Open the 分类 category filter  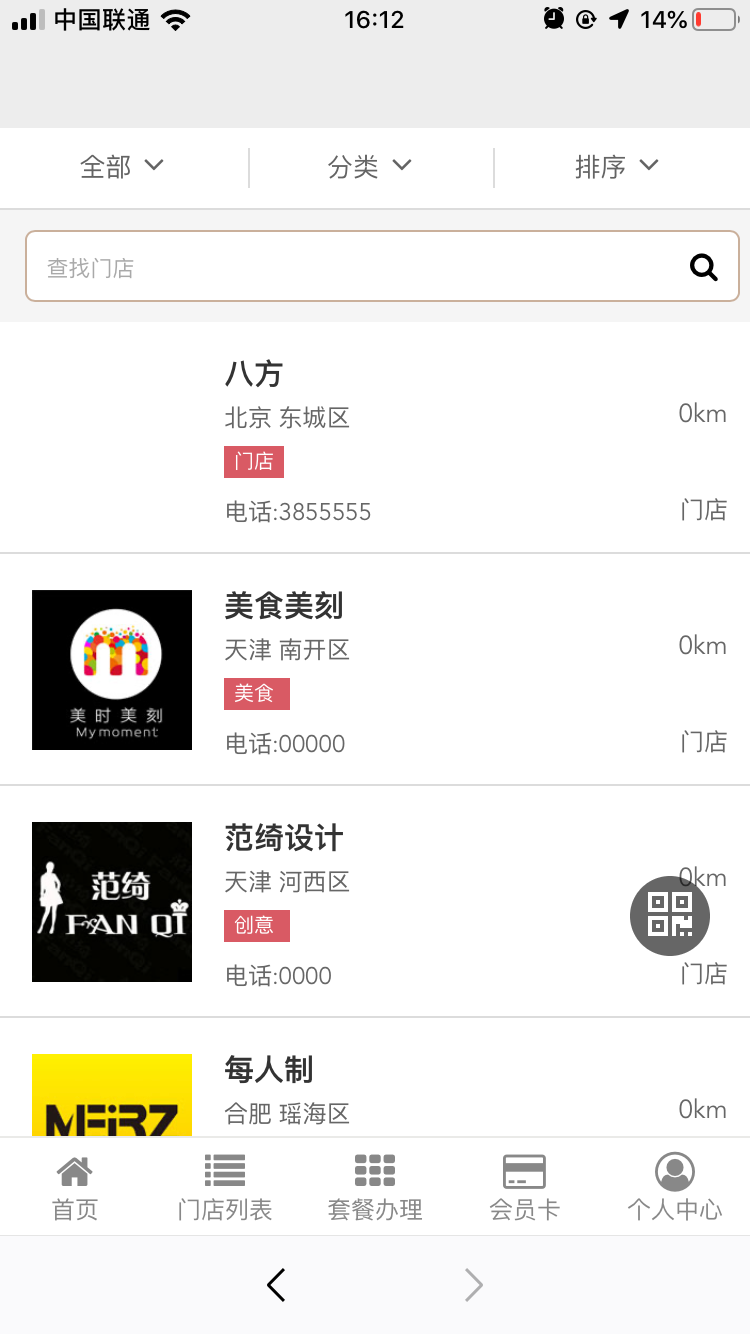369,167
